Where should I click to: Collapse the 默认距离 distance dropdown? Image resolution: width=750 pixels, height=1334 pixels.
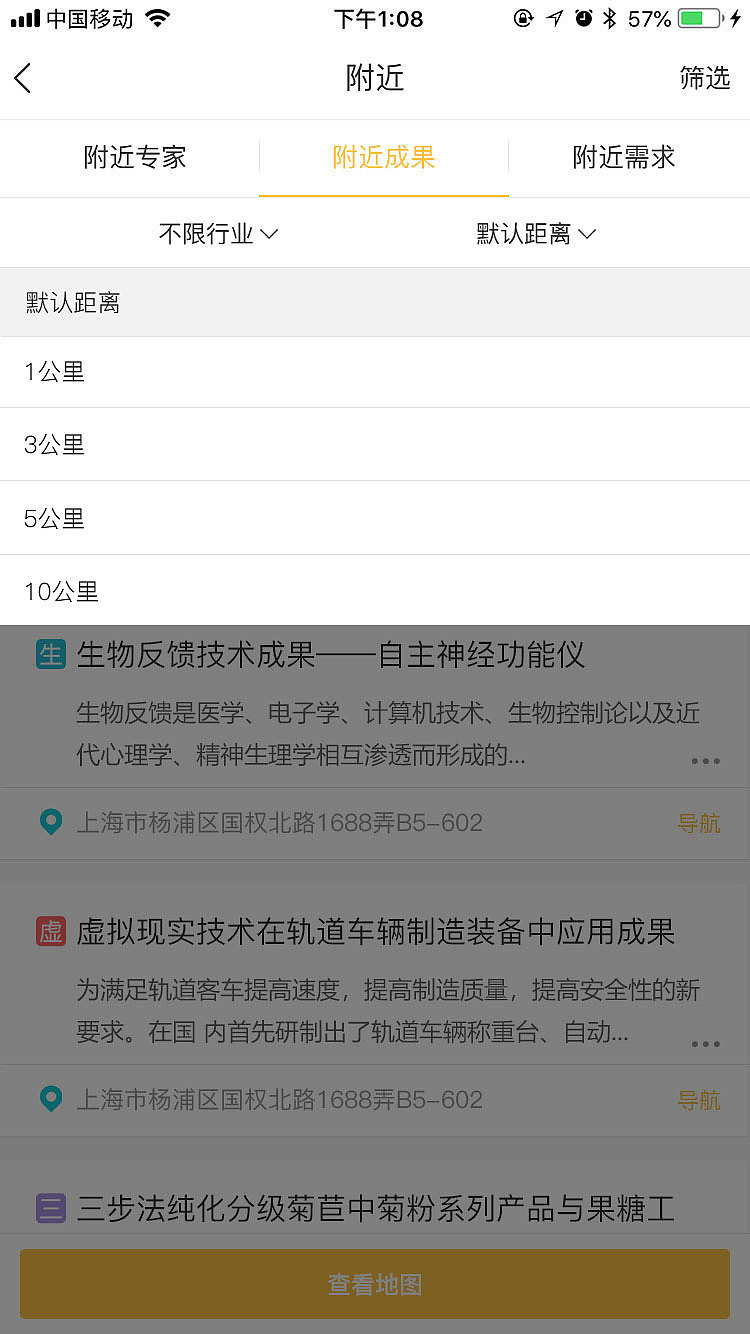tap(537, 233)
